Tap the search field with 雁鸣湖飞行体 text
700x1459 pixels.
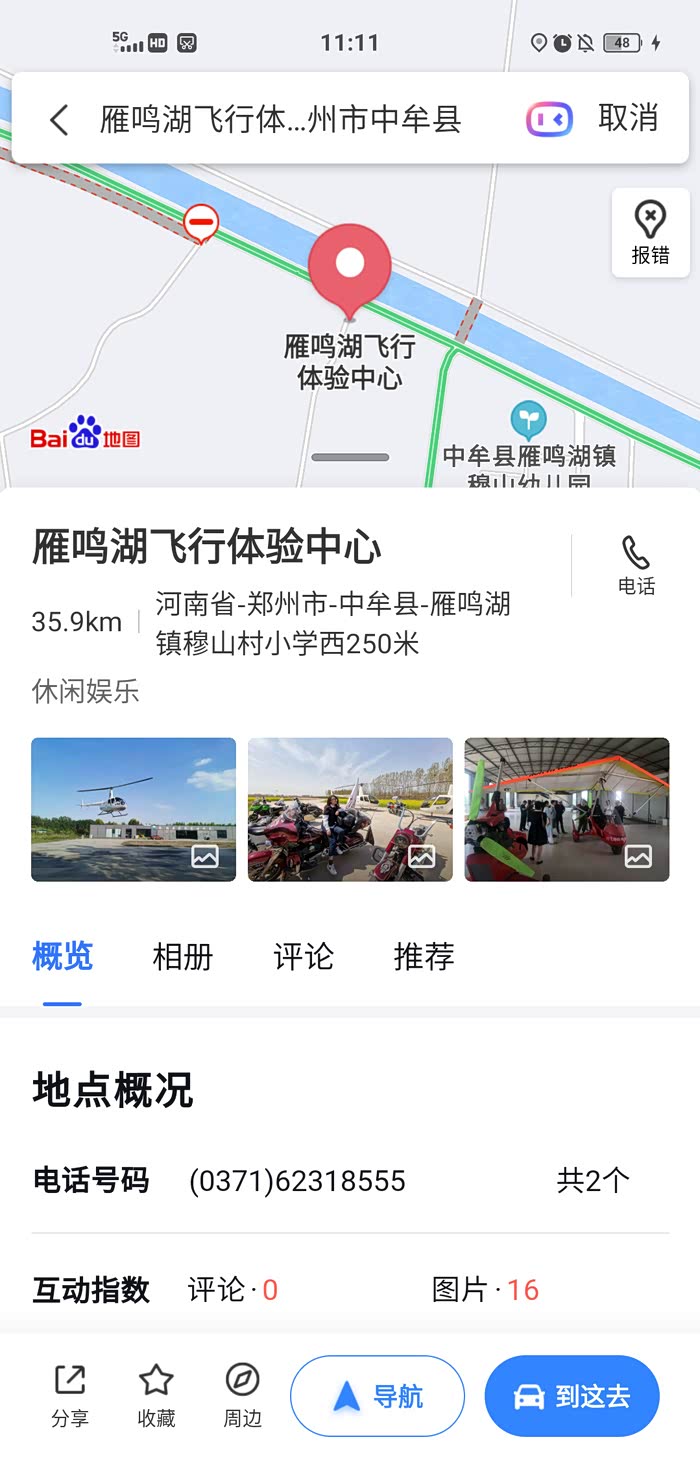tap(280, 120)
